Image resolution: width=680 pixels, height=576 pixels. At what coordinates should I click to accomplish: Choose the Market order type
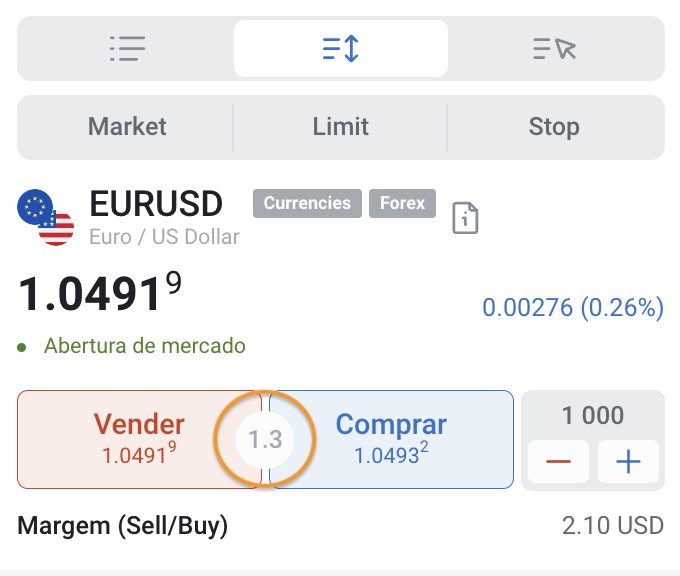tap(127, 127)
